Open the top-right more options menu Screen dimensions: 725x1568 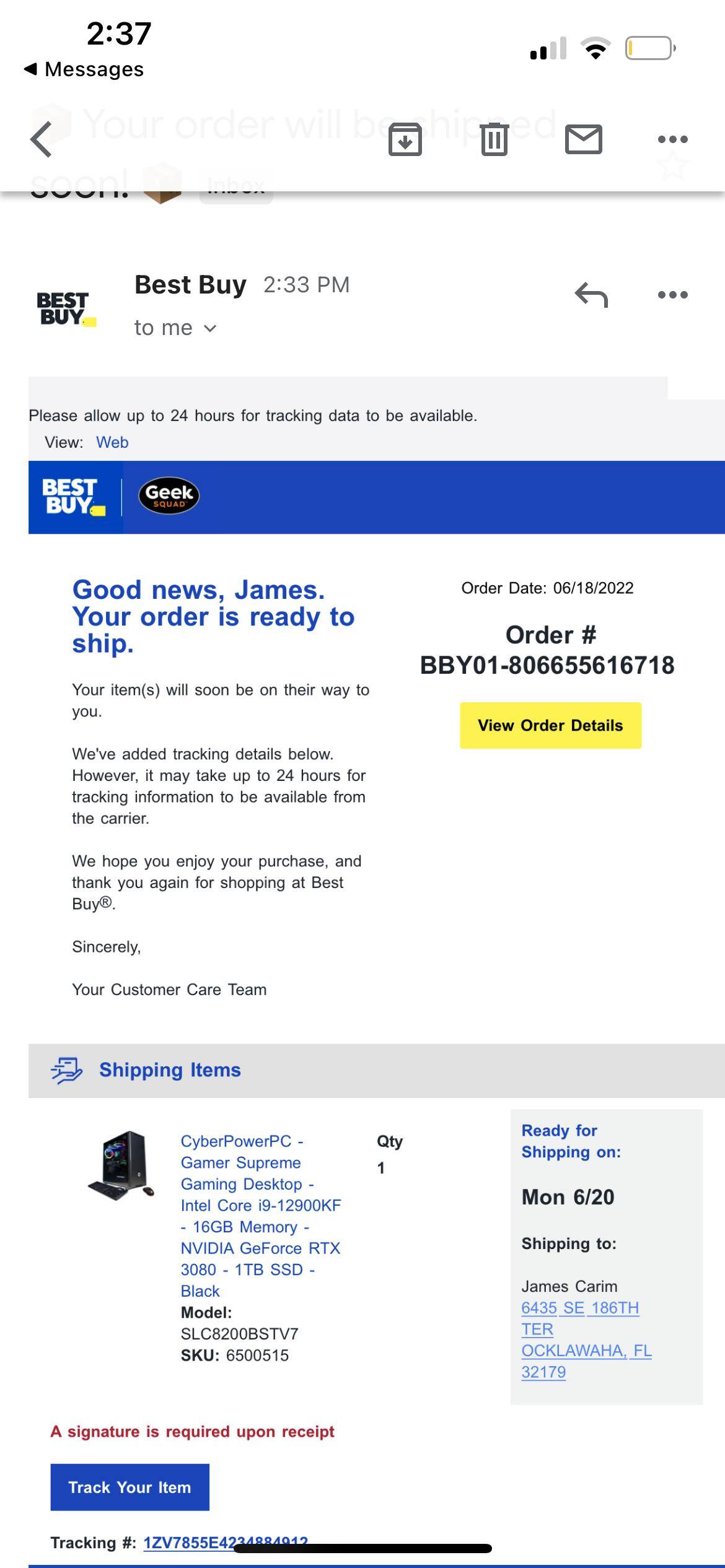pyautogui.click(x=672, y=139)
